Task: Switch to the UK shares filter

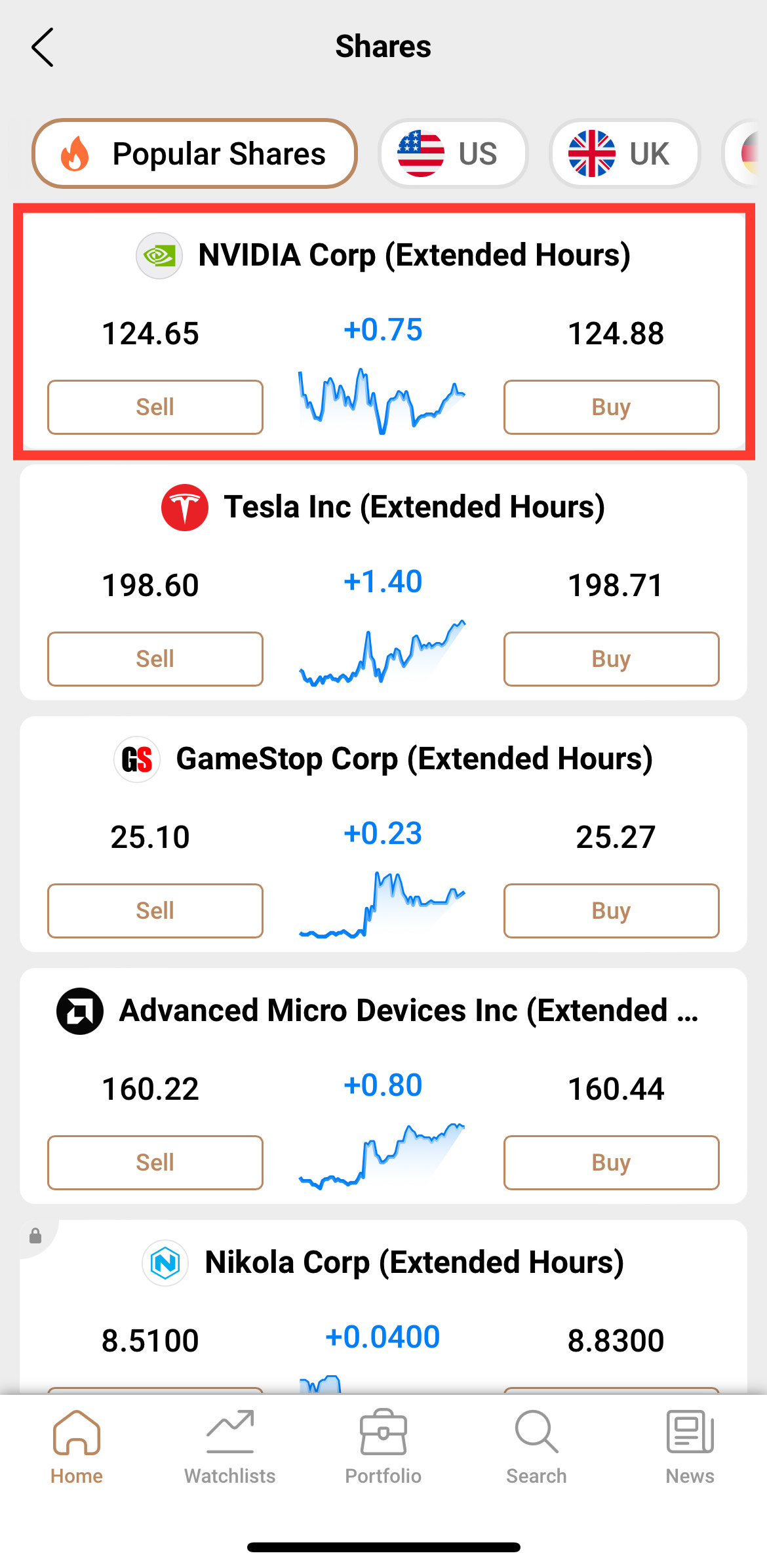Action: click(x=623, y=153)
